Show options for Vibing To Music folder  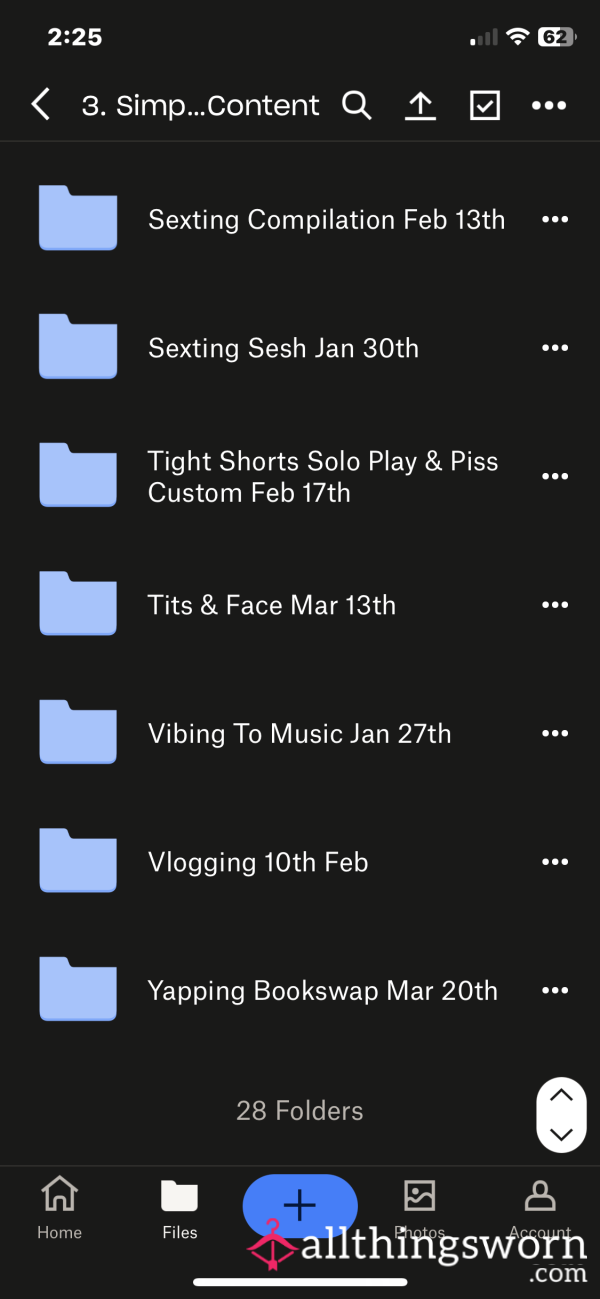coord(555,734)
